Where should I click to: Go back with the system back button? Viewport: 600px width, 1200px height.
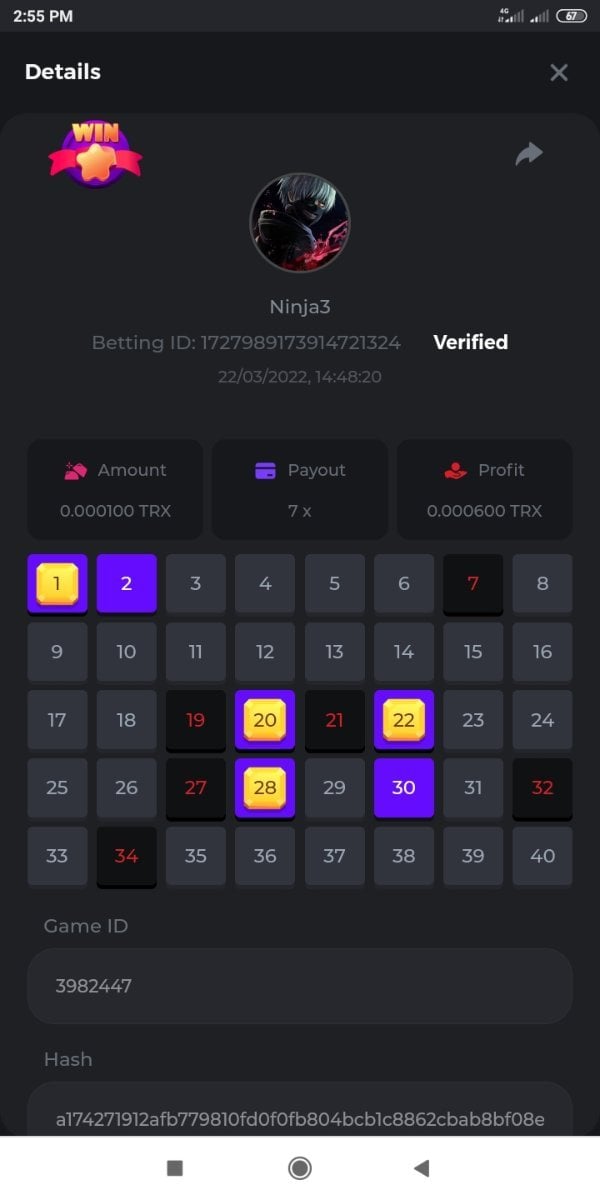coord(421,1168)
